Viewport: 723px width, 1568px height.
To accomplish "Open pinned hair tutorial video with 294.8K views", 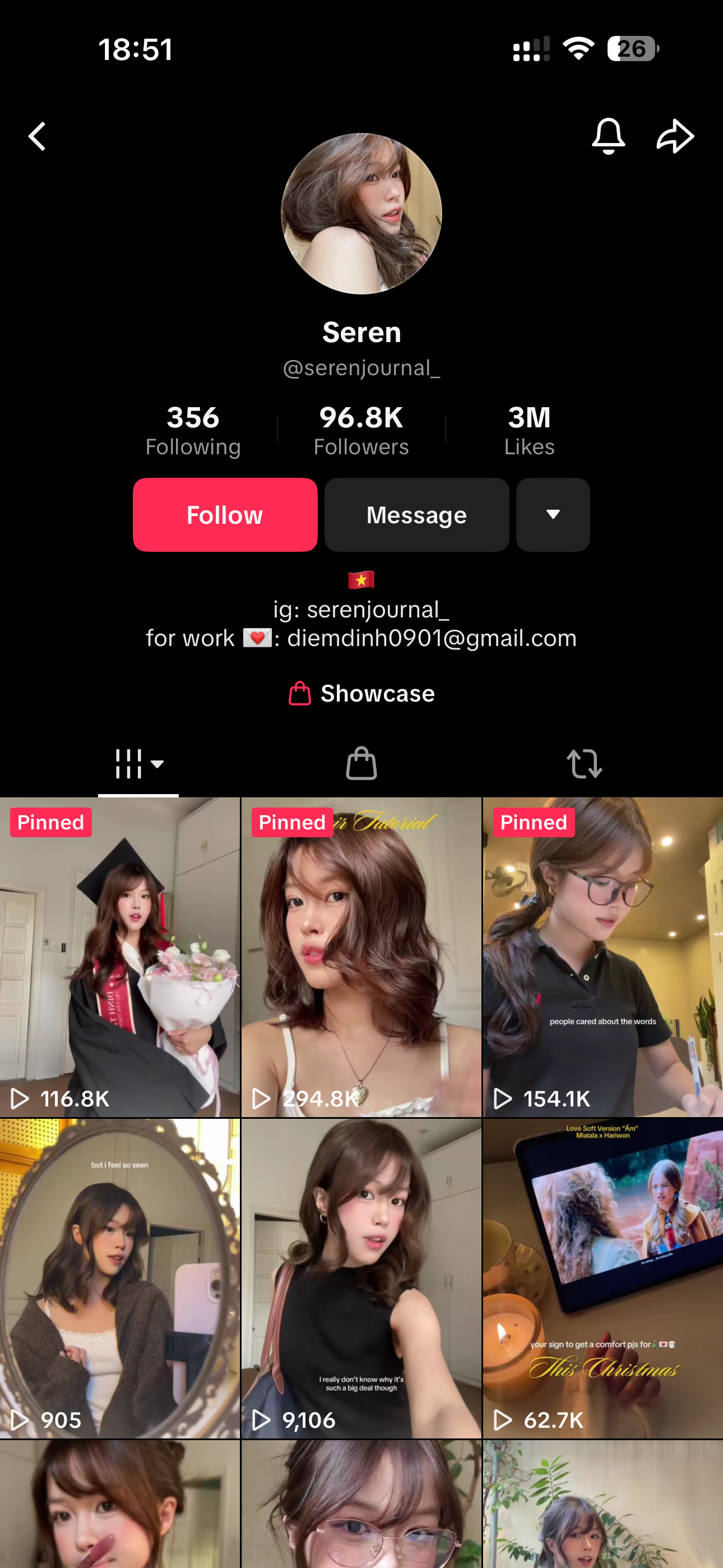I will 361,956.
